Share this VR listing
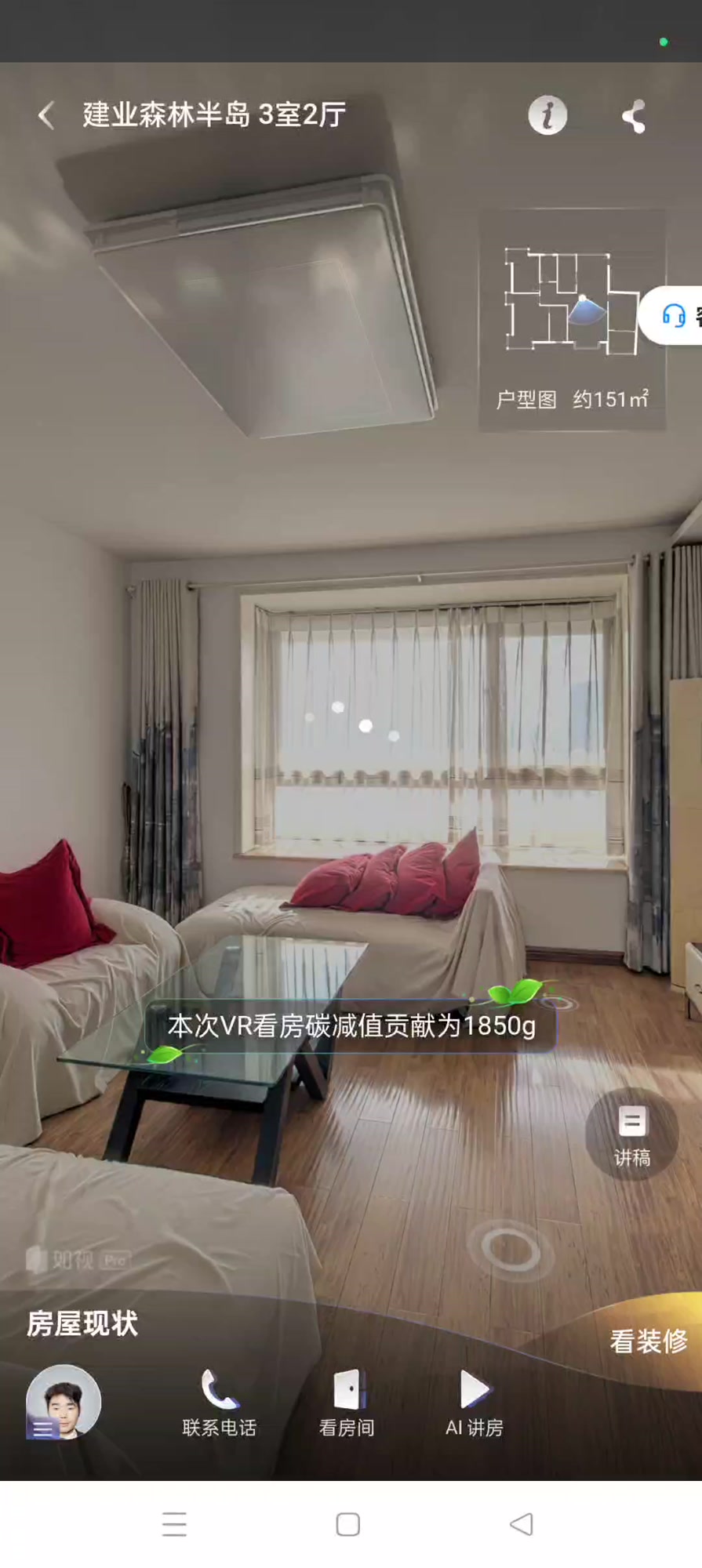Screen dimensions: 702x1568 click(634, 117)
